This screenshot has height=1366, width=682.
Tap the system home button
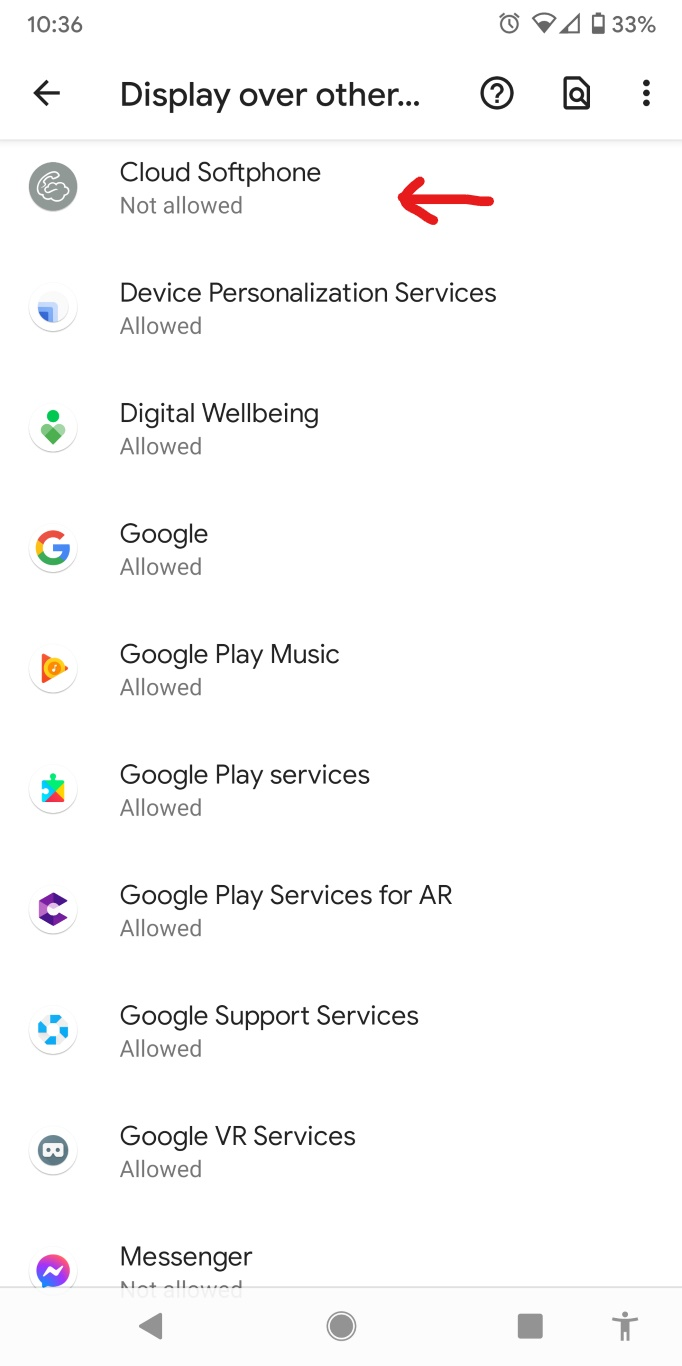341,1326
